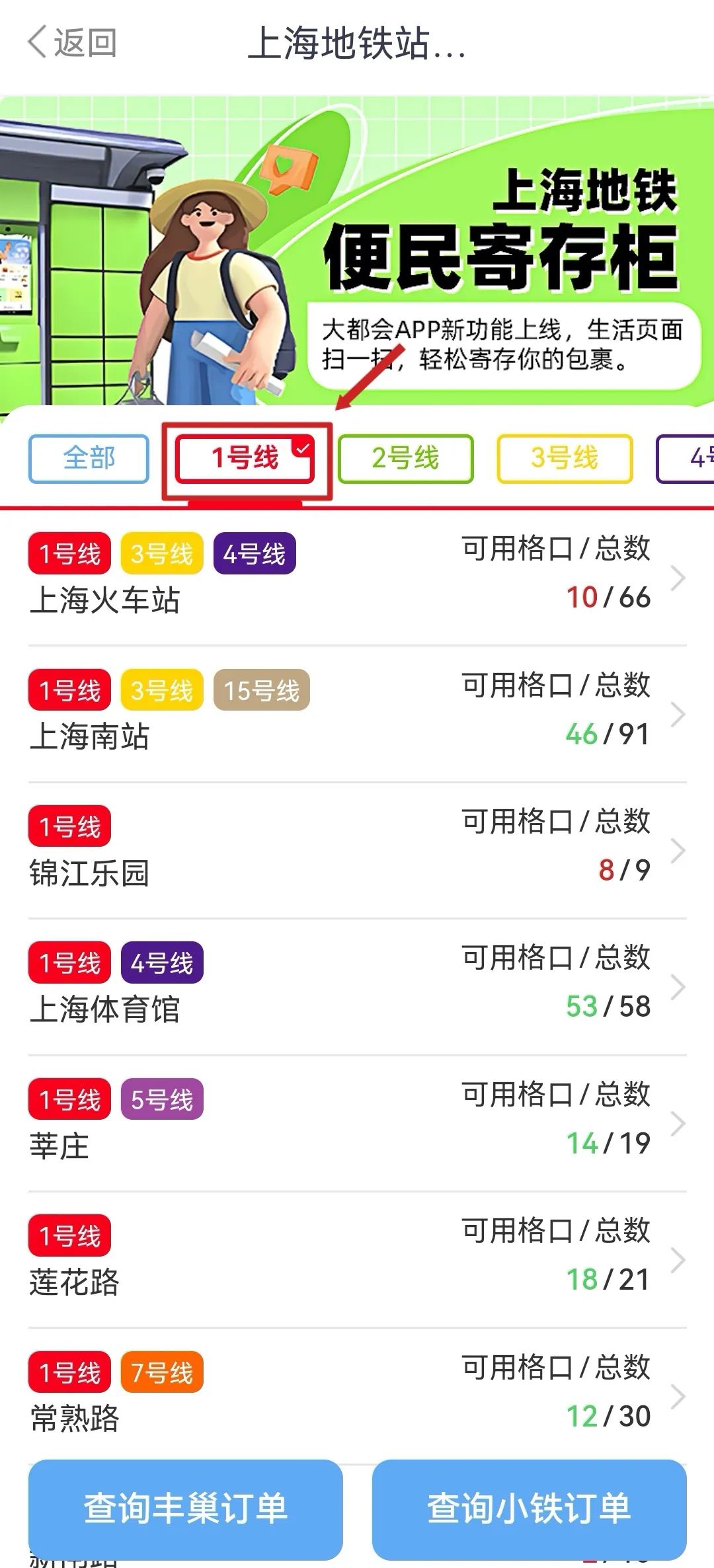The image size is (714, 1568).
Task: Select the 1号线 filter chip
Action: coord(245,458)
